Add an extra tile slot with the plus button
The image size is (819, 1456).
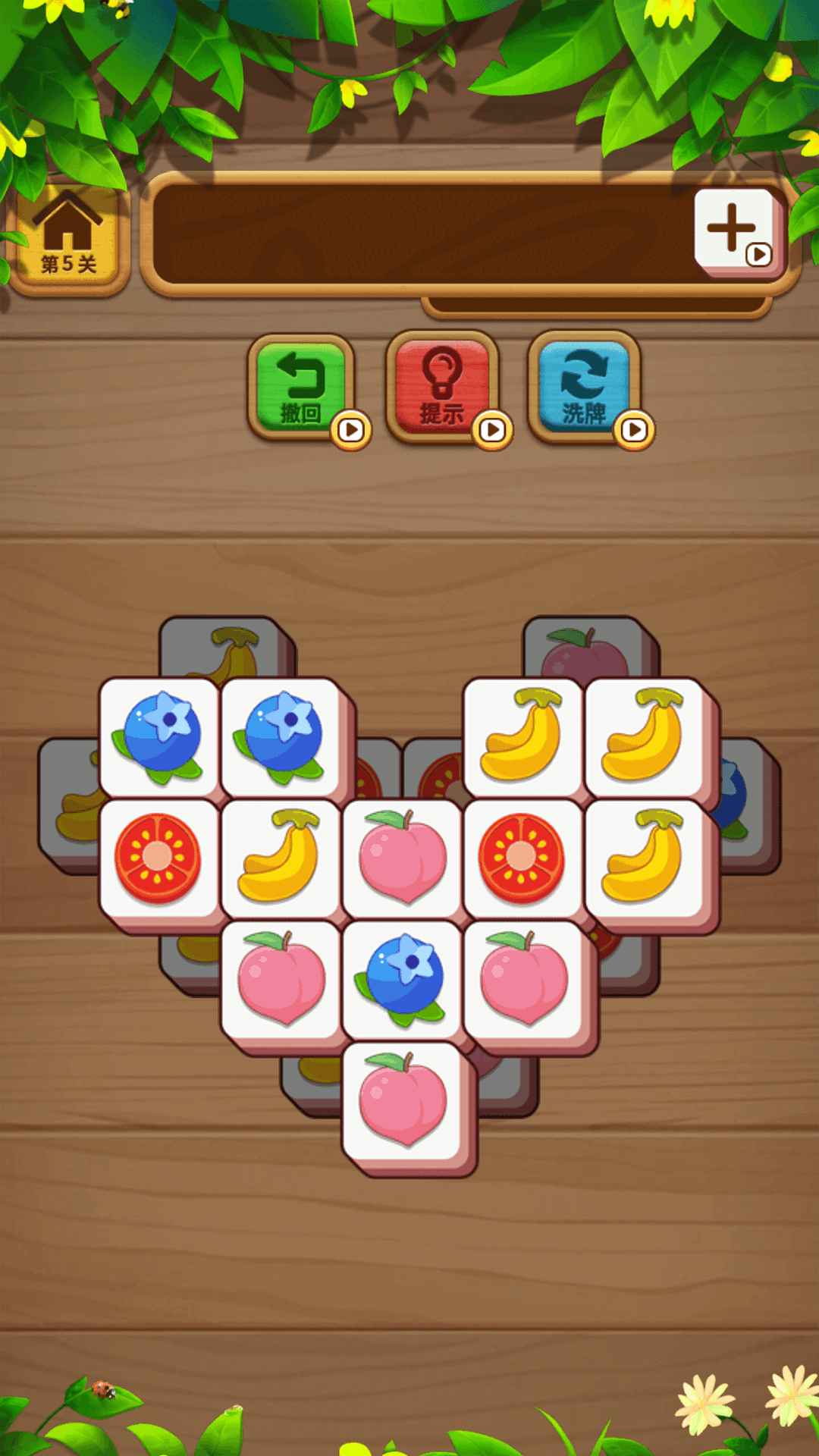(733, 229)
